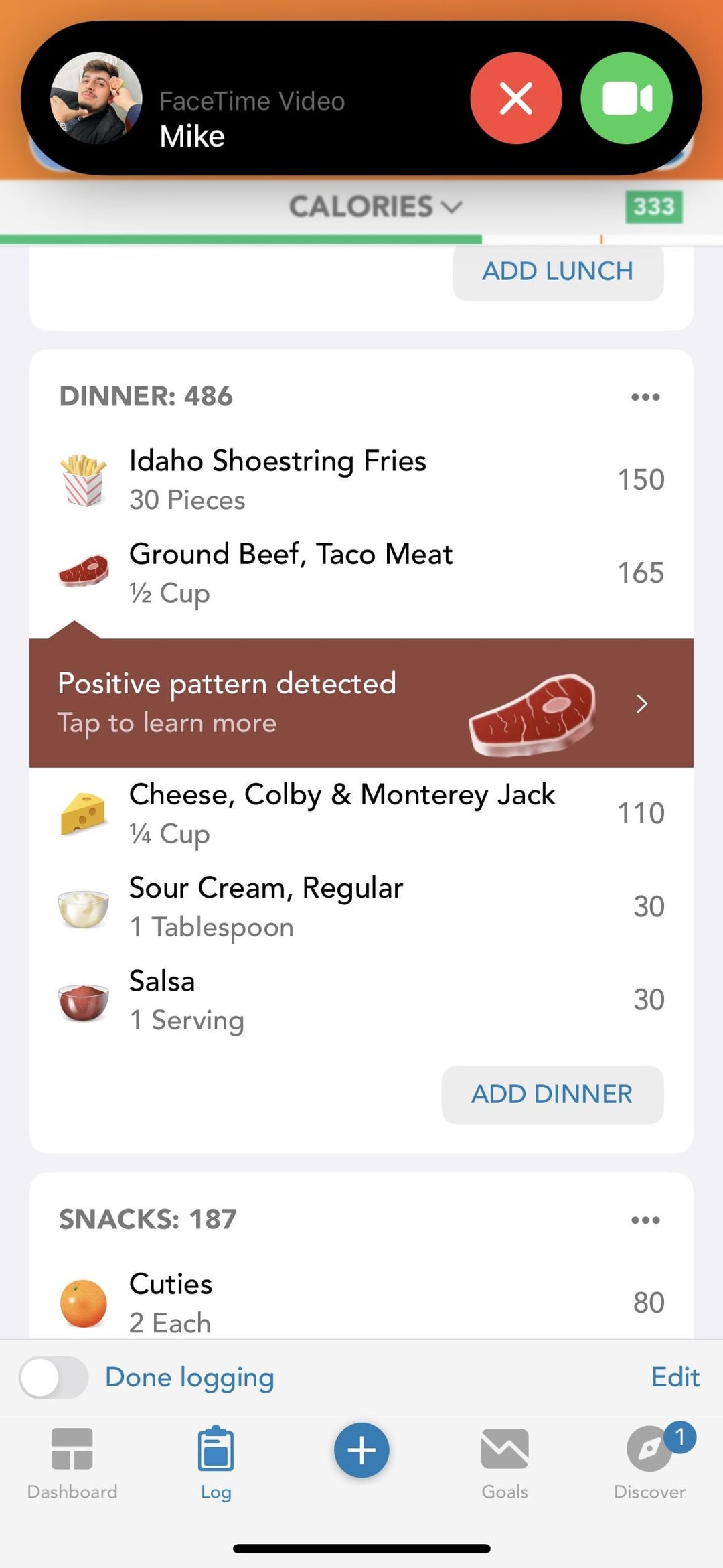Toggle the Done logging switch
The width and height of the screenshot is (723, 1568).
click(54, 1377)
